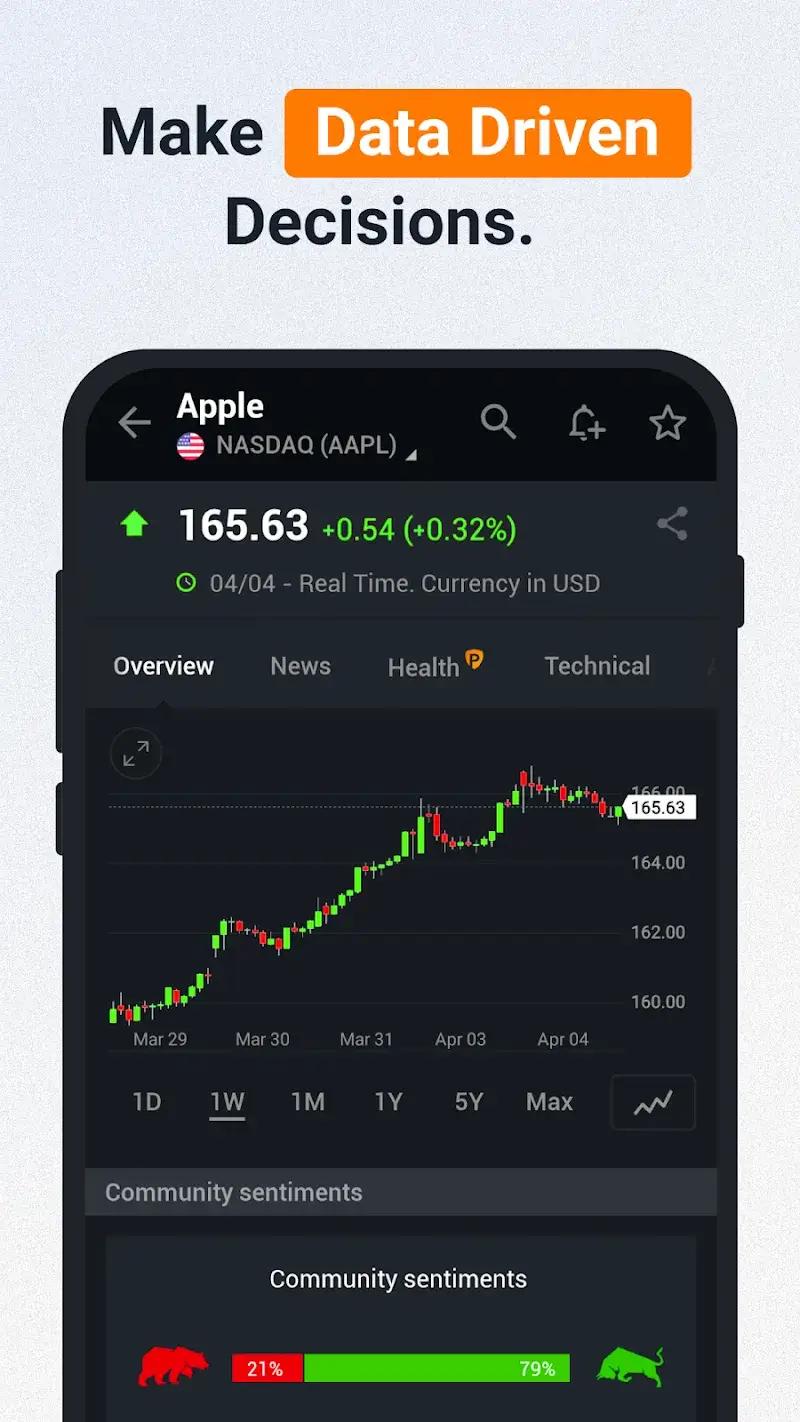Switch to the News tab
Screen dimensions: 800x1422
point(300,666)
